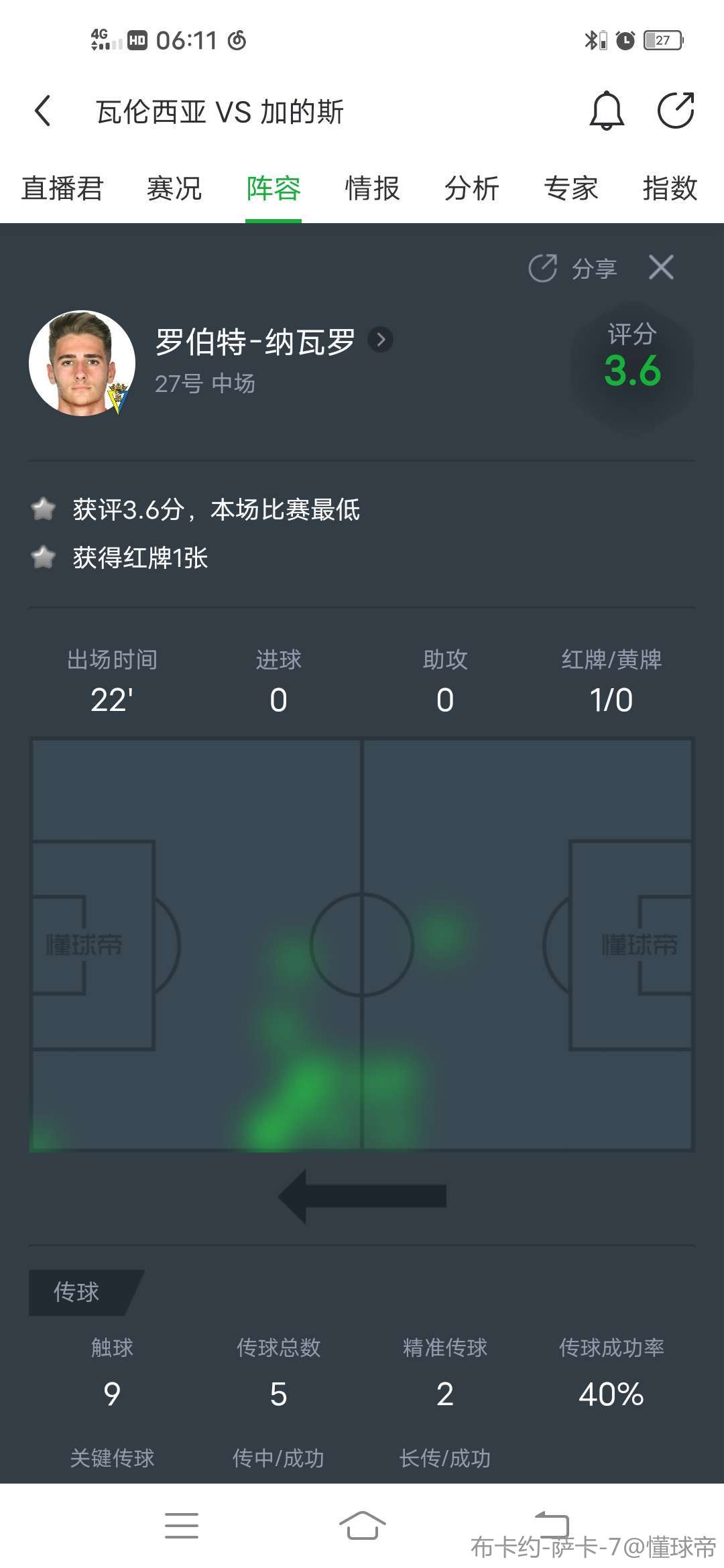
Task: Open the 专家 tab
Action: [571, 188]
